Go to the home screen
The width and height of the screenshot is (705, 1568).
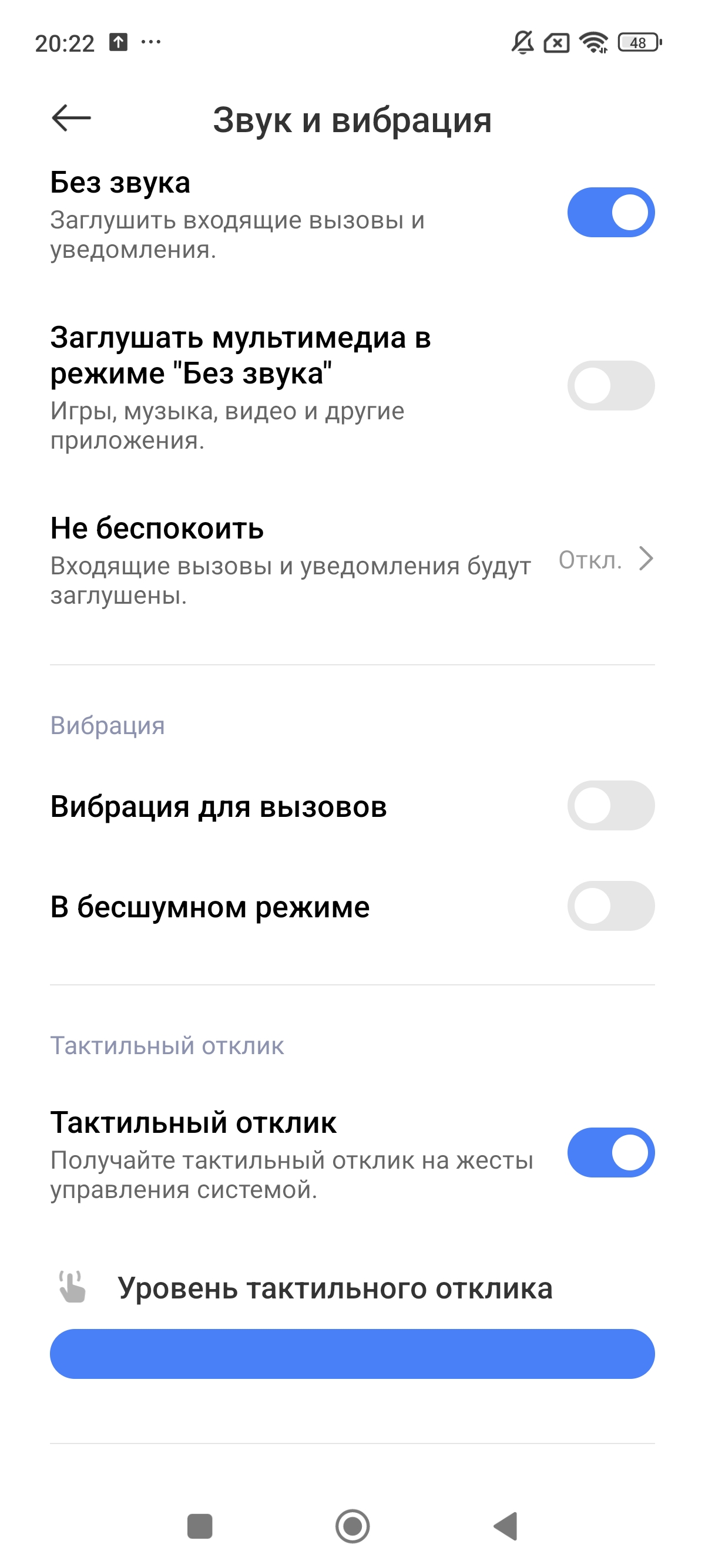click(x=352, y=1526)
